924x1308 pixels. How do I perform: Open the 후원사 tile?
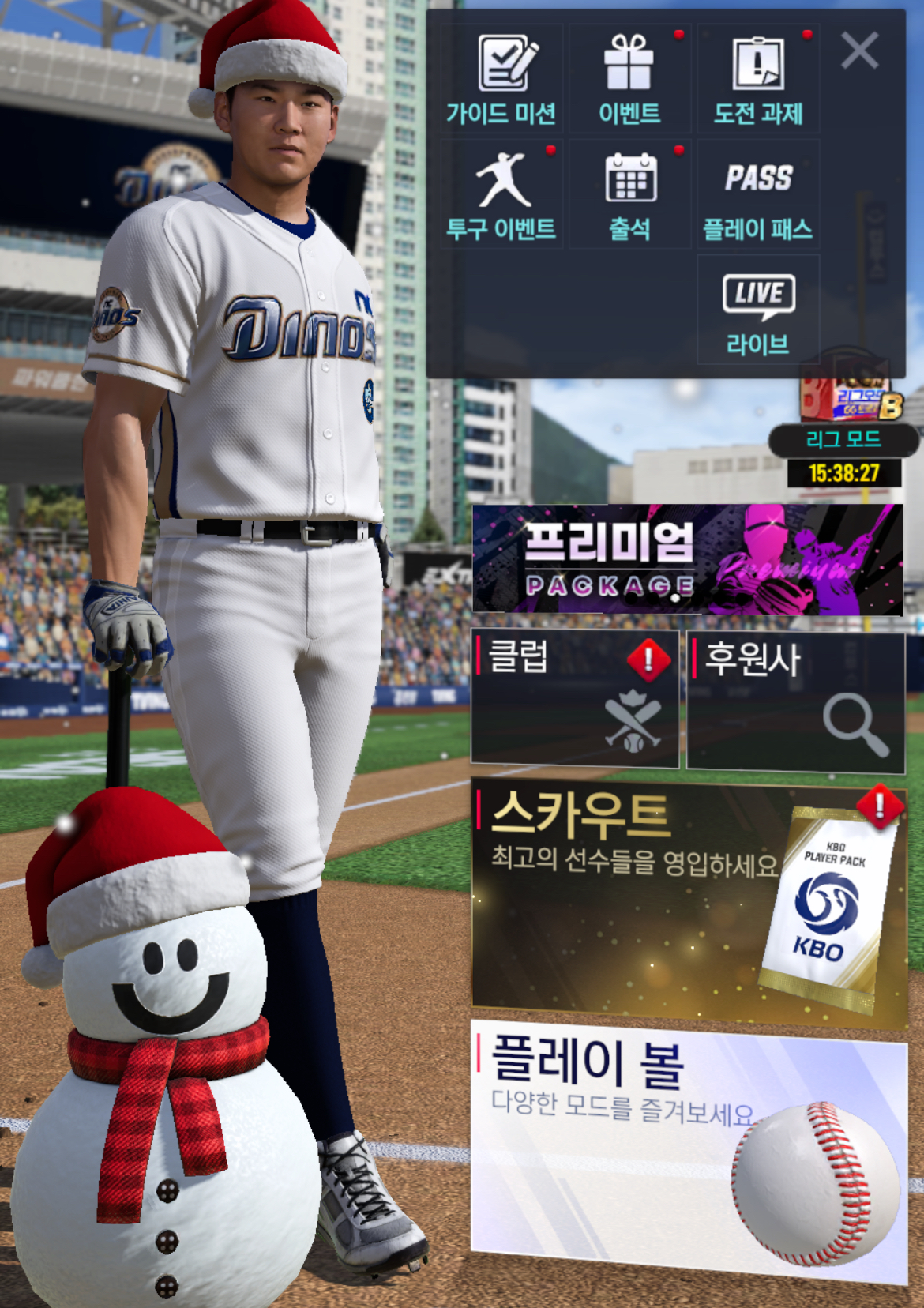tap(795, 700)
